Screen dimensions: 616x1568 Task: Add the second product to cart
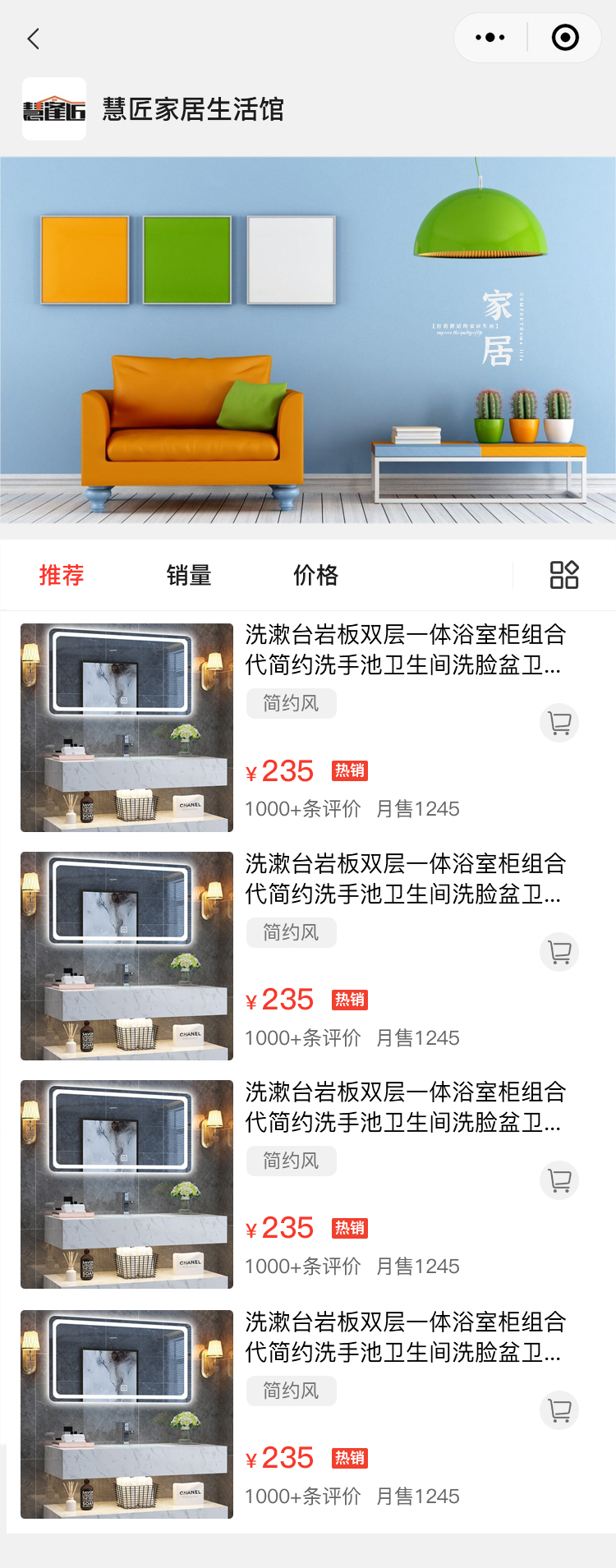(559, 953)
